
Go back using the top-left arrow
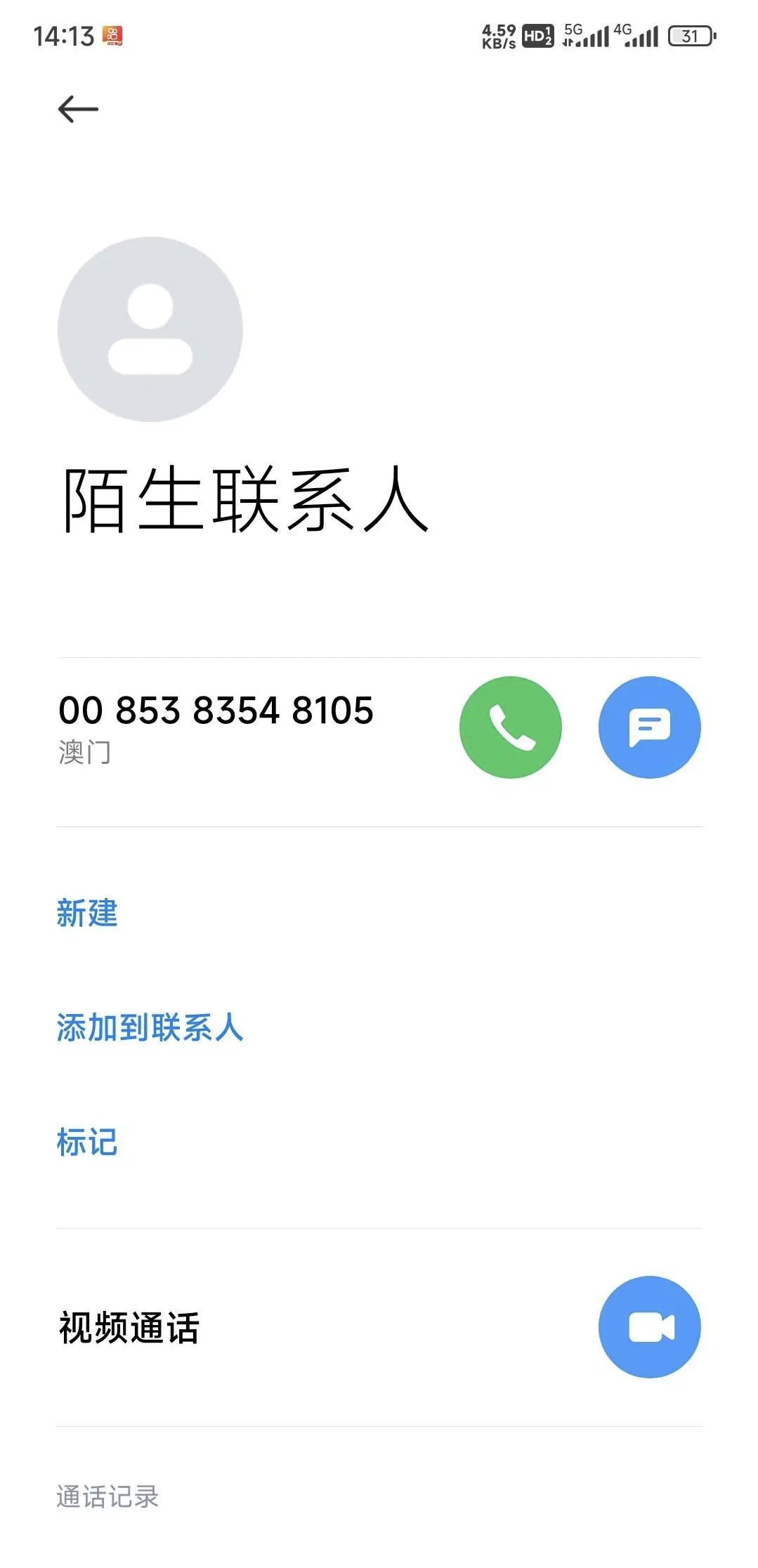pos(78,109)
